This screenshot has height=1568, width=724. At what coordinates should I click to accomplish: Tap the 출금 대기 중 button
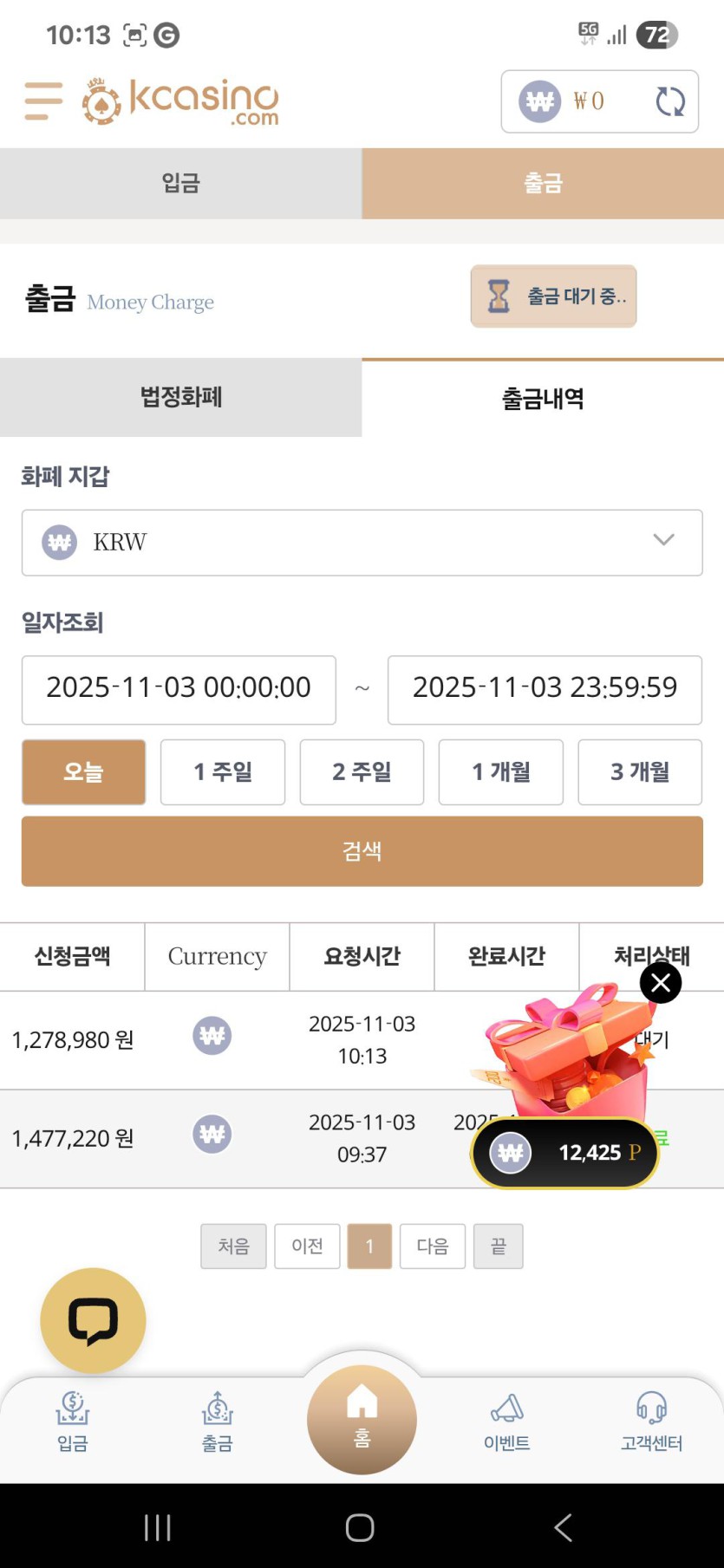553,296
